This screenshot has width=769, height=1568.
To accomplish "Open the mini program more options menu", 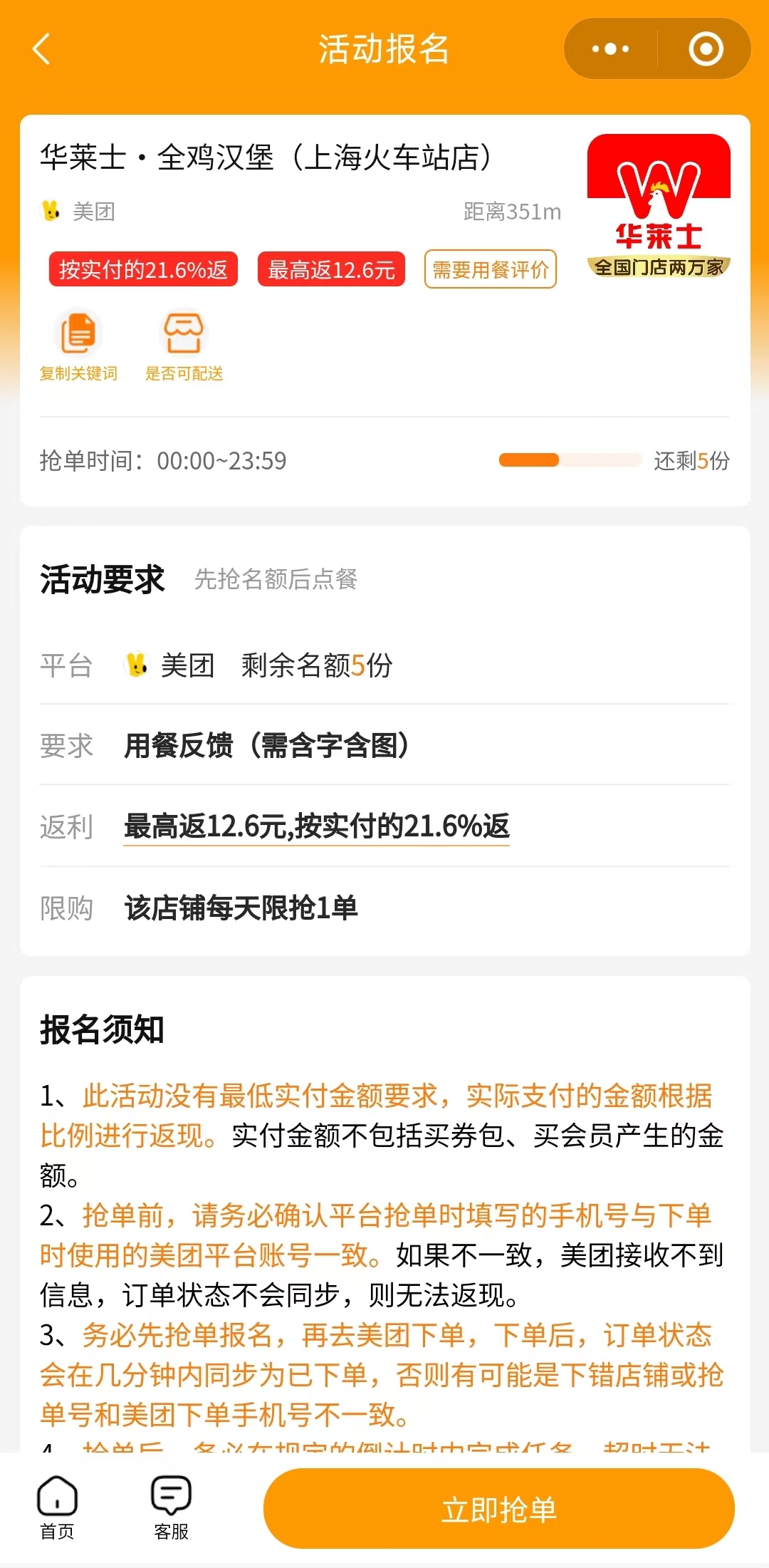I will pos(611,49).
